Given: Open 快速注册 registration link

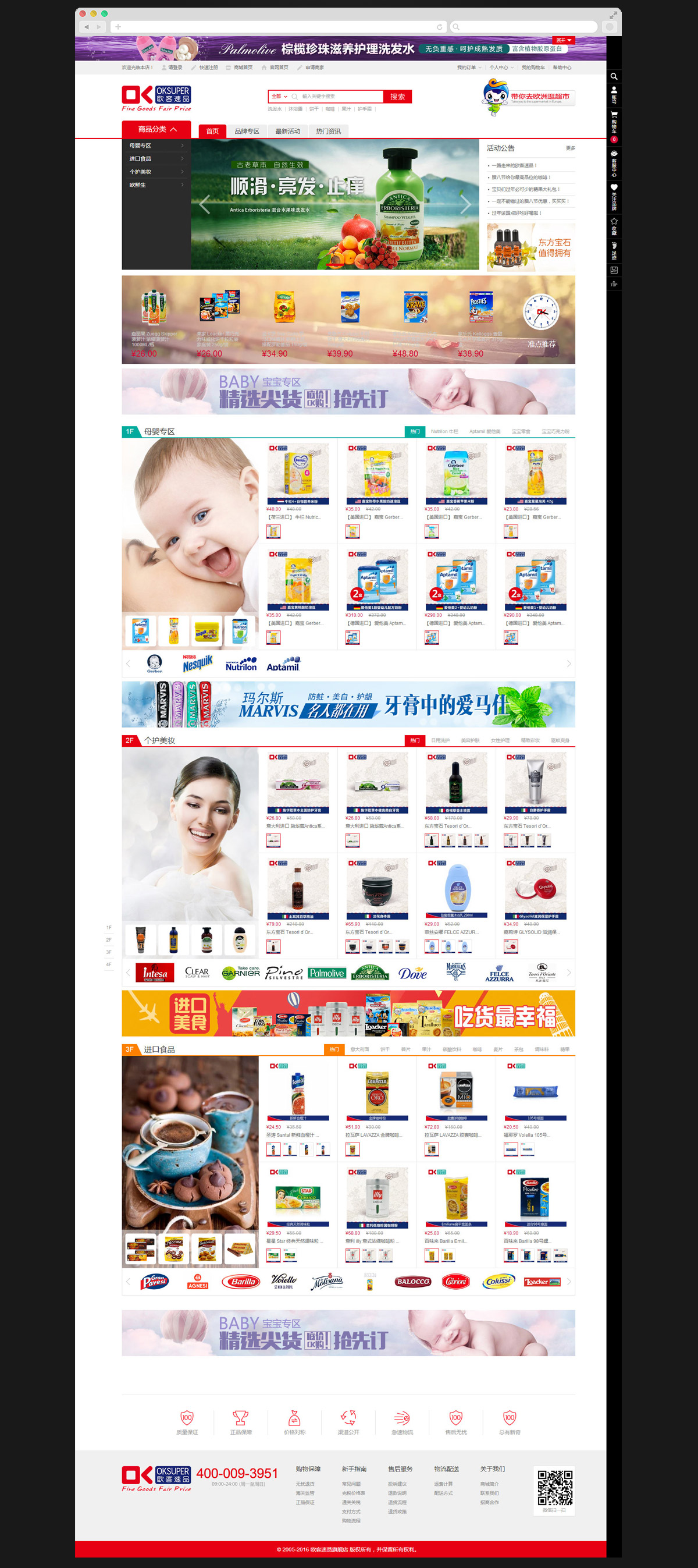Looking at the screenshot, I should (x=208, y=68).
